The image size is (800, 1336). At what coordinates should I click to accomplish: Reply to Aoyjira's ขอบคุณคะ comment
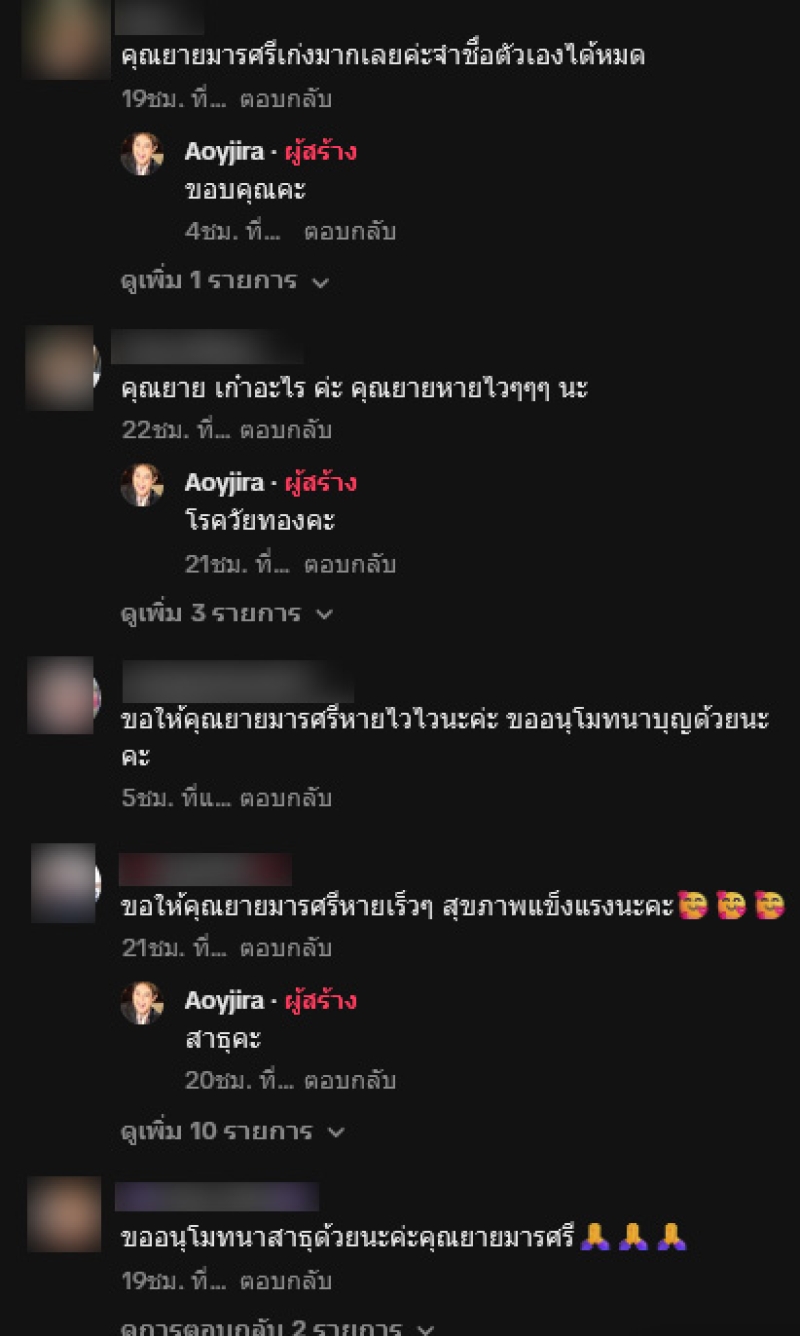pyautogui.click(x=350, y=232)
